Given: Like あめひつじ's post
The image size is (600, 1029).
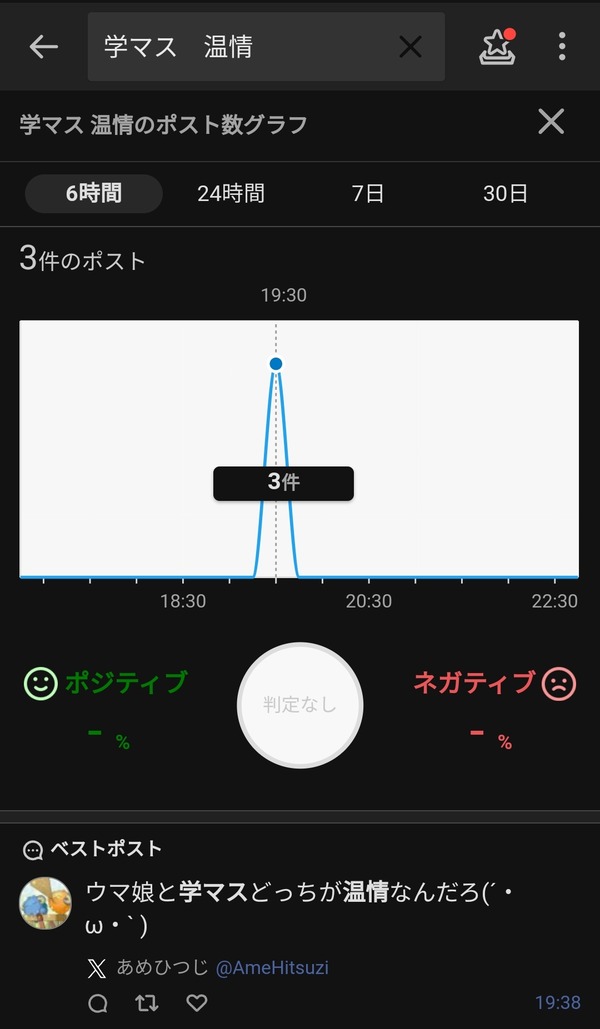Looking at the screenshot, I should pyautogui.click(x=196, y=1002).
